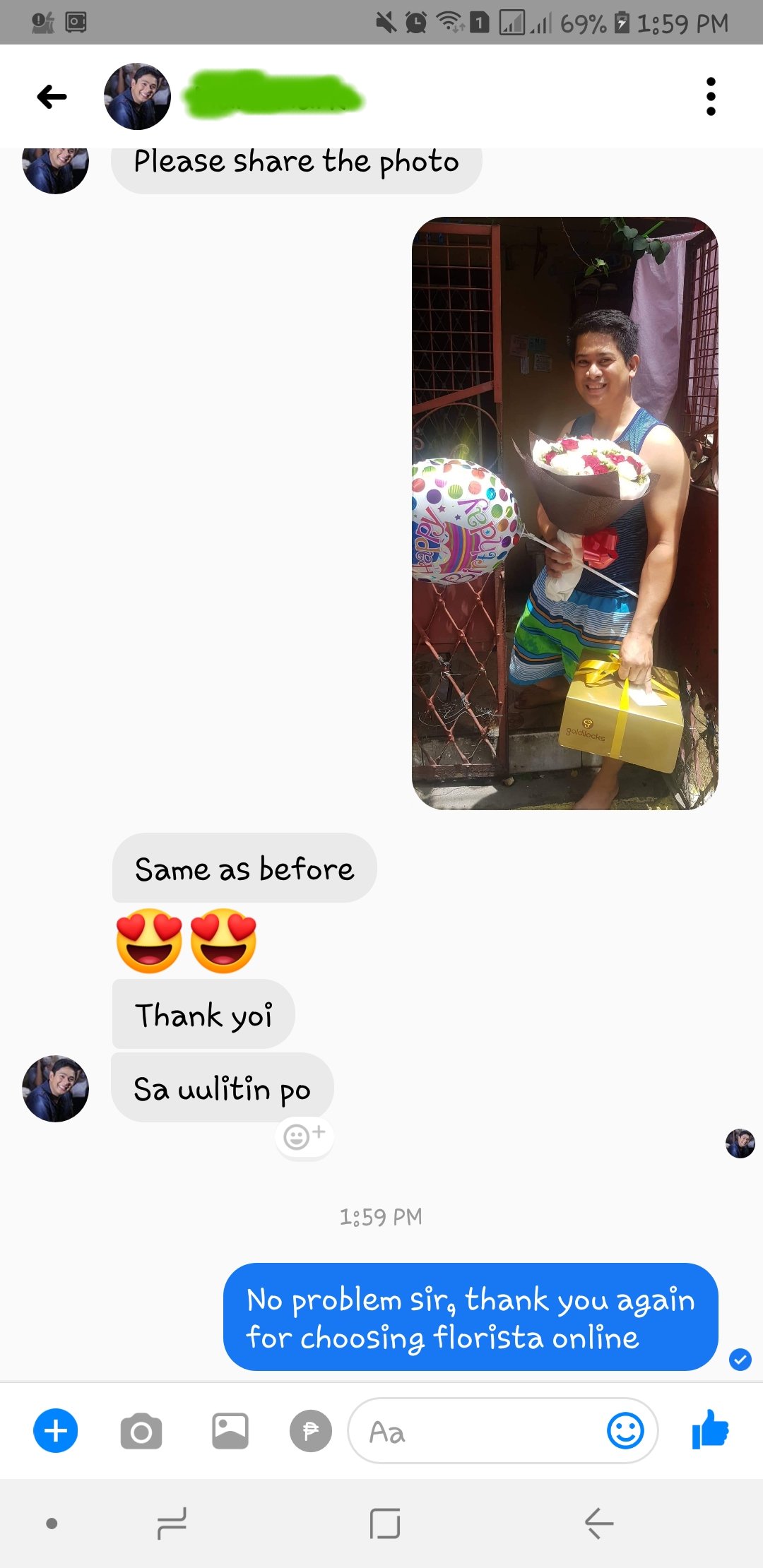Send a thumbs-up like
763x1568 pixels.
pos(710,1430)
